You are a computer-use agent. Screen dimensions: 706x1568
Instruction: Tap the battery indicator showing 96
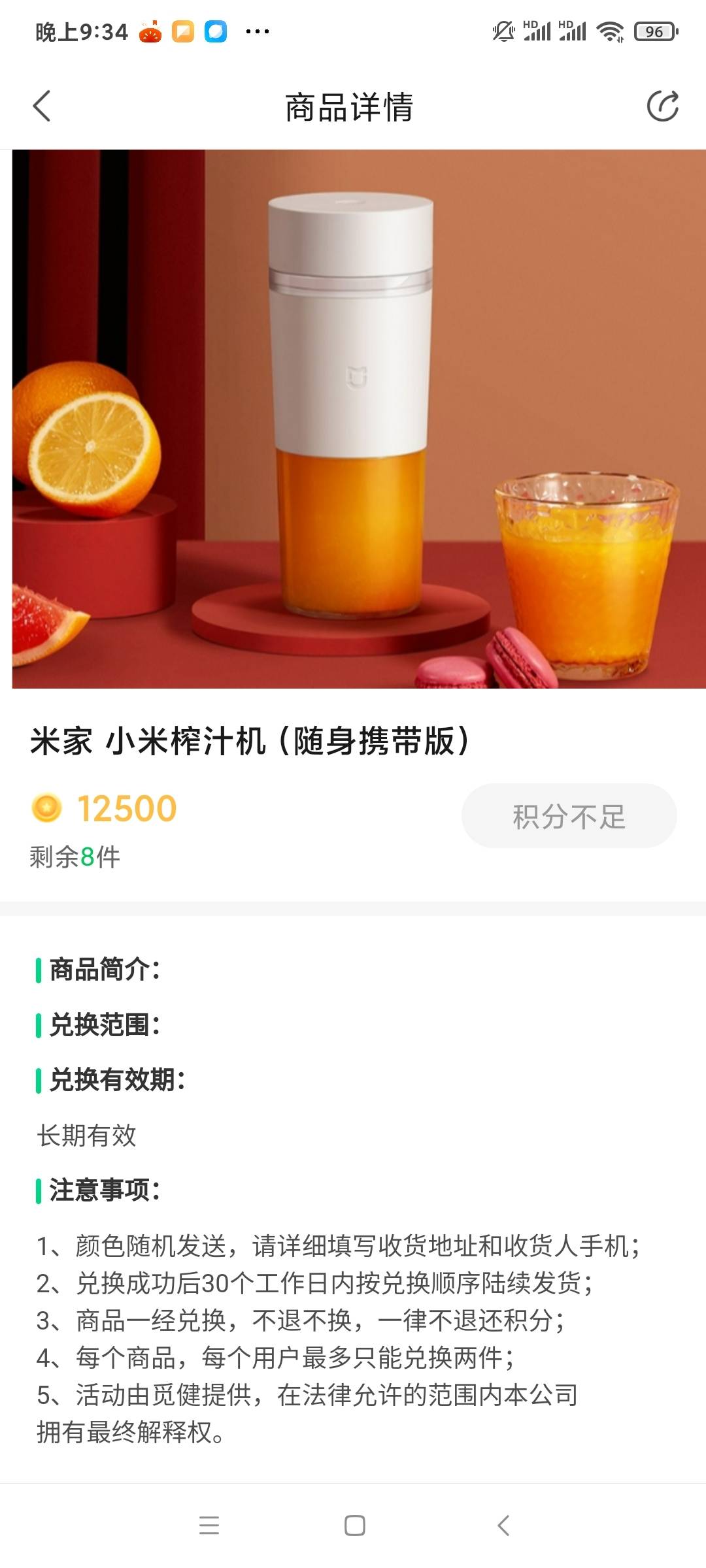[652, 30]
